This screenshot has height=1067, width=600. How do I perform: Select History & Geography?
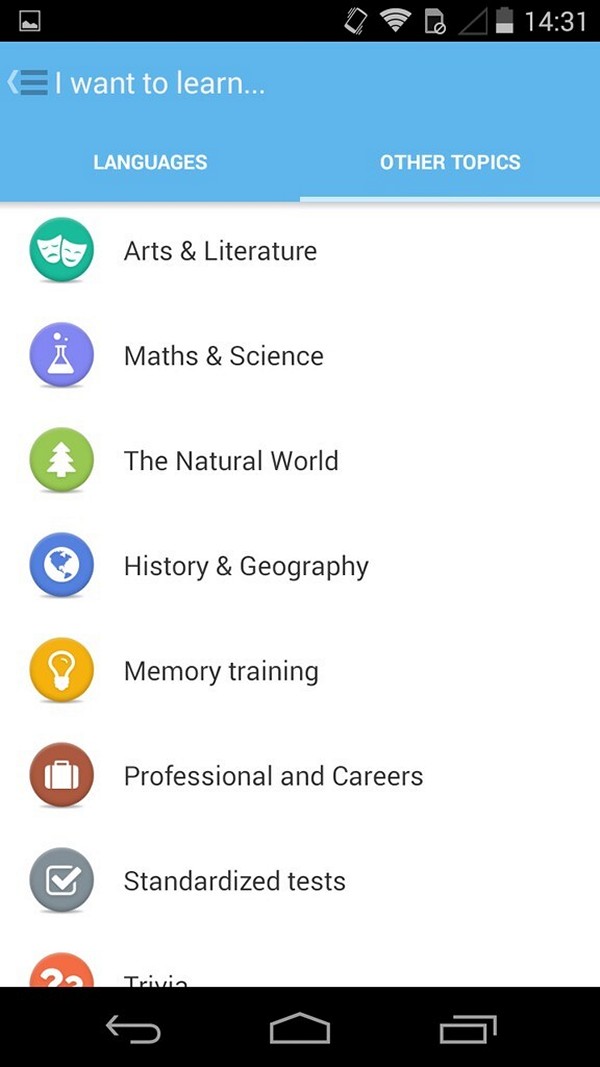300,565
